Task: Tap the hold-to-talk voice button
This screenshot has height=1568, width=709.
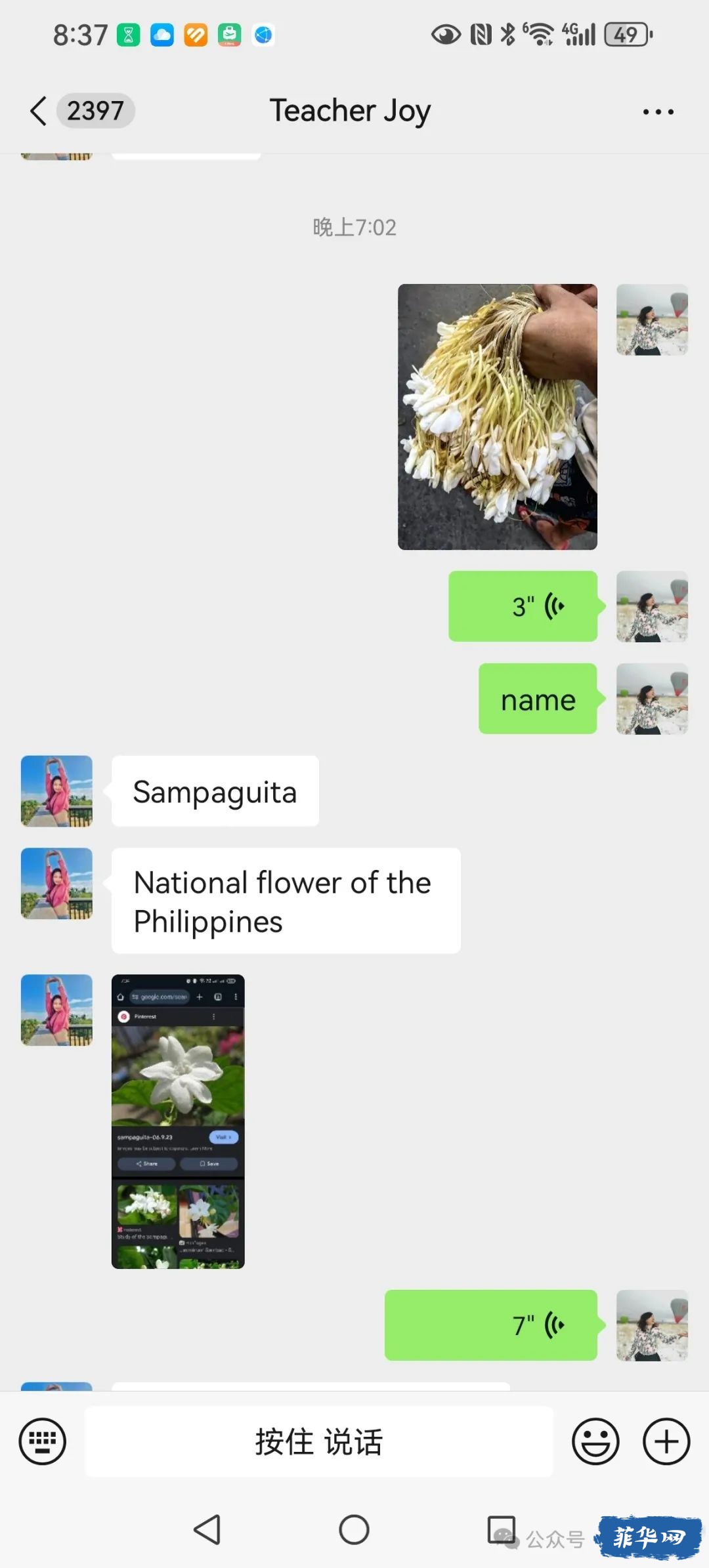Action: click(319, 1441)
